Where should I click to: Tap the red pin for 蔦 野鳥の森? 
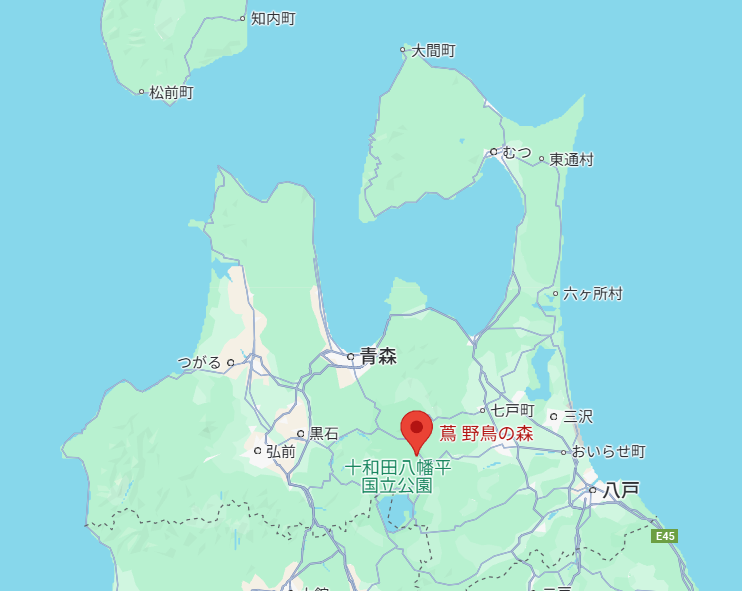tap(417, 429)
